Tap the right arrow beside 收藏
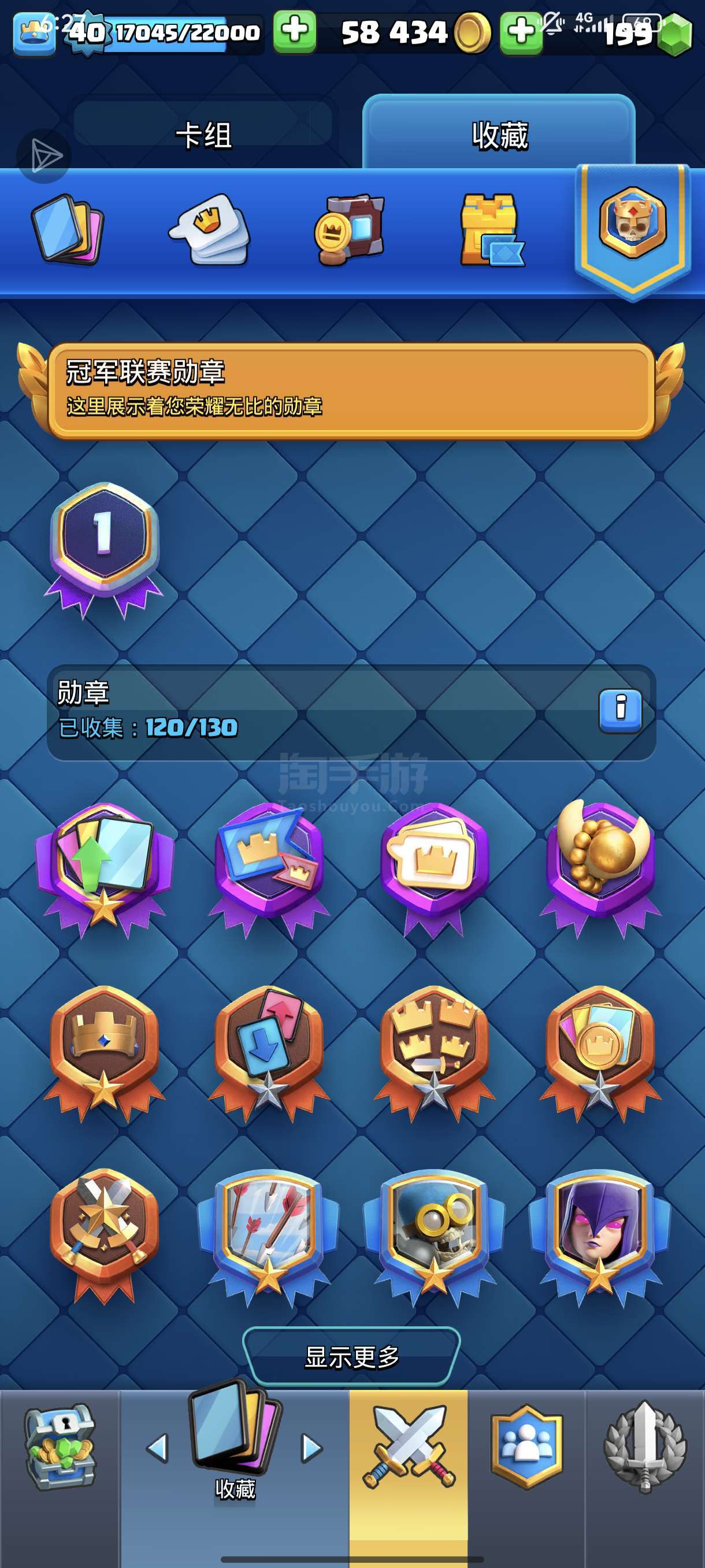This screenshot has height=1568, width=705. pos(311,1448)
